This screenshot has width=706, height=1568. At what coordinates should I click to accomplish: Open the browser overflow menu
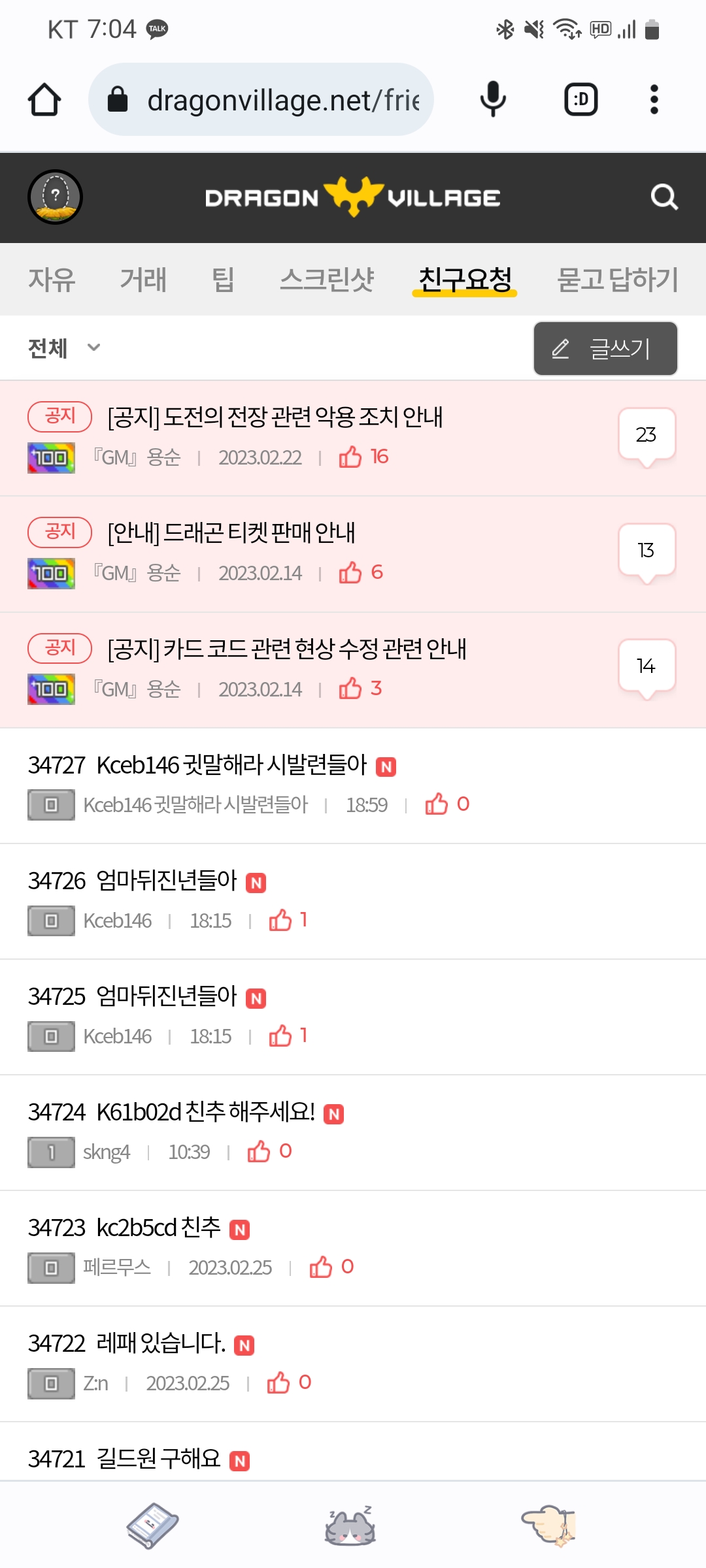click(x=654, y=100)
